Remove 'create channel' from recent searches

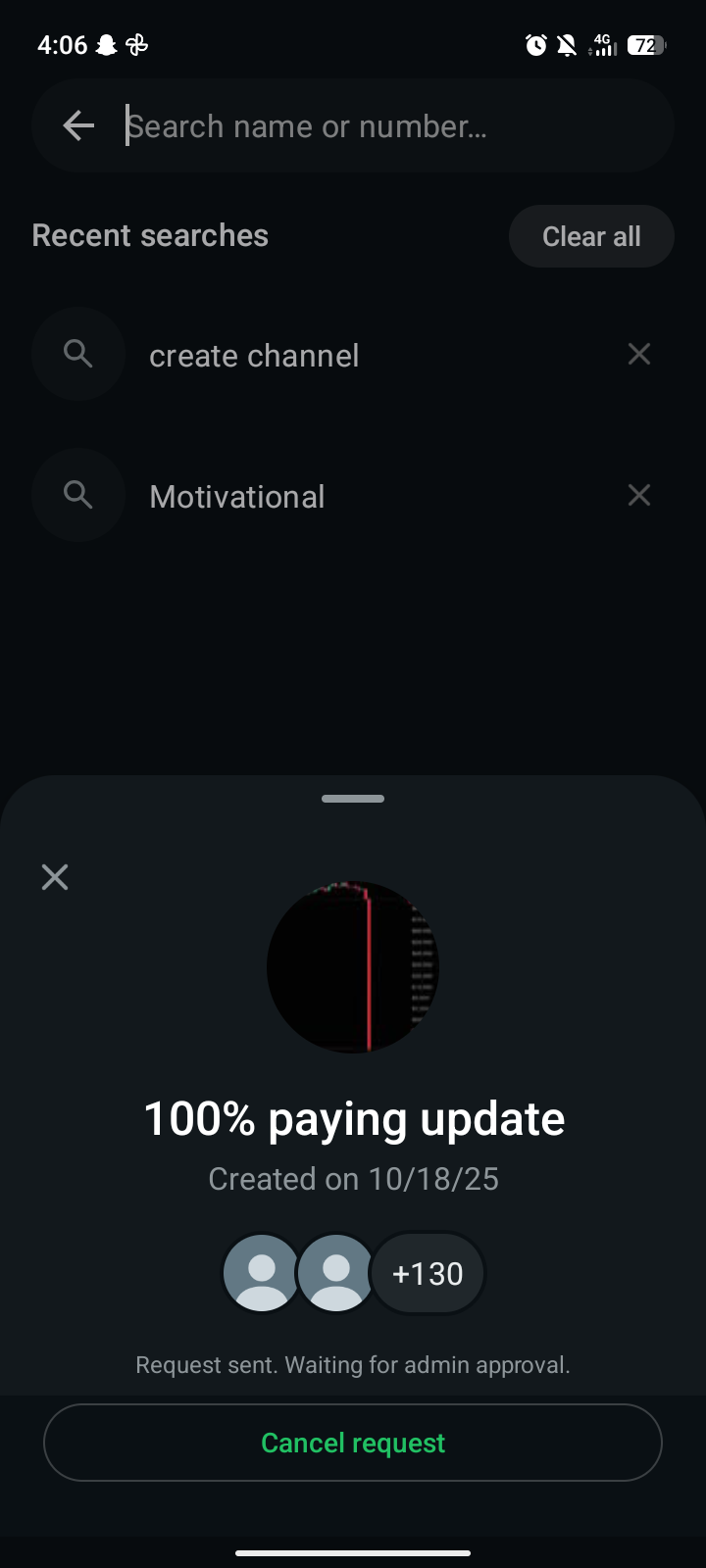click(x=639, y=354)
